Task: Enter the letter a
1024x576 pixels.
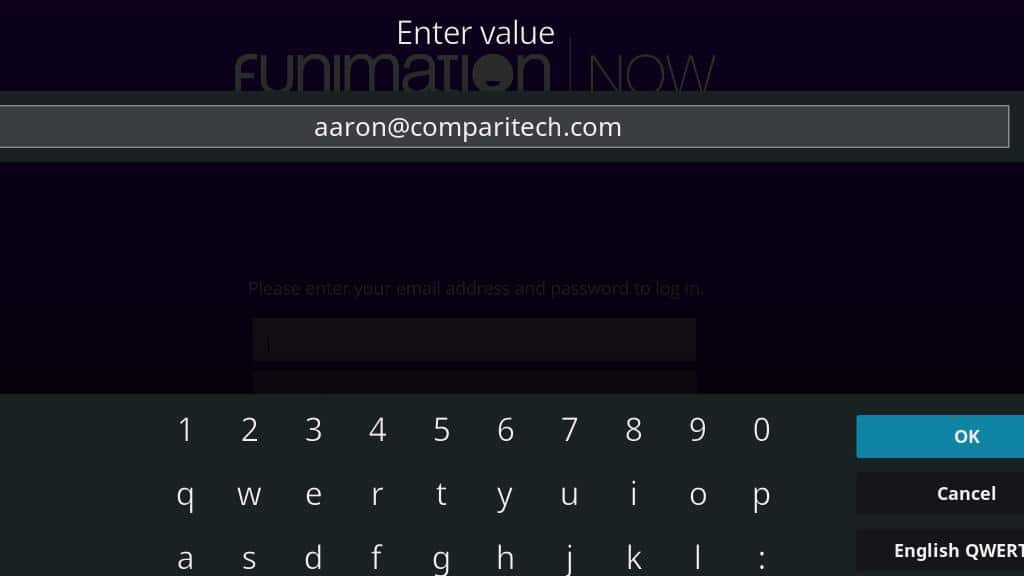Action: coord(185,557)
